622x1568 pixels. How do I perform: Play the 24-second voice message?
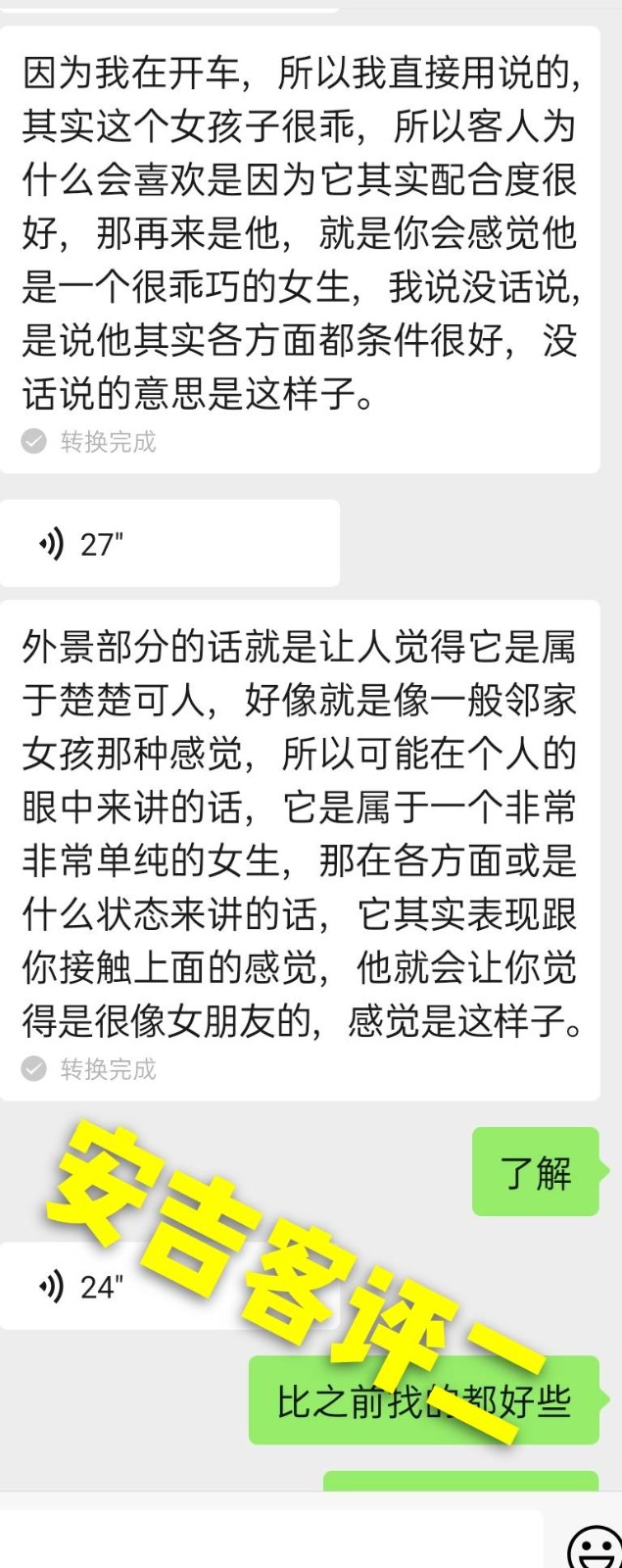pyautogui.click(x=147, y=1286)
